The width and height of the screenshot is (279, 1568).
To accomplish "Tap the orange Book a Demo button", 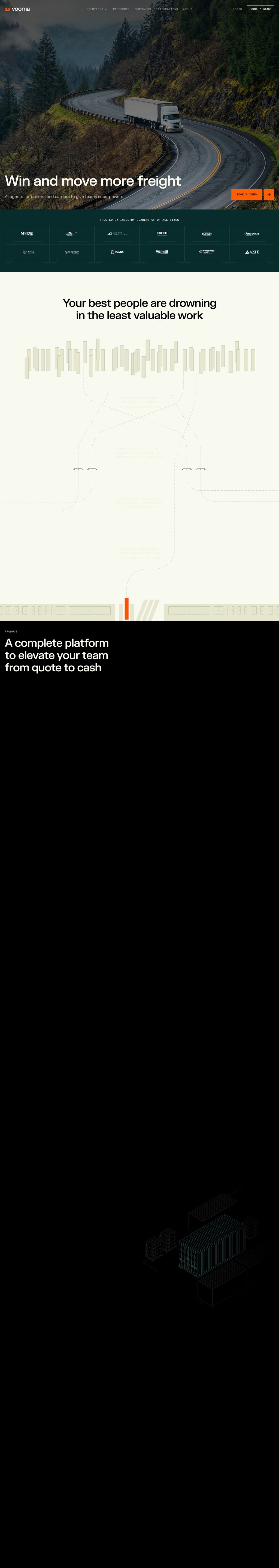I will tap(246, 194).
